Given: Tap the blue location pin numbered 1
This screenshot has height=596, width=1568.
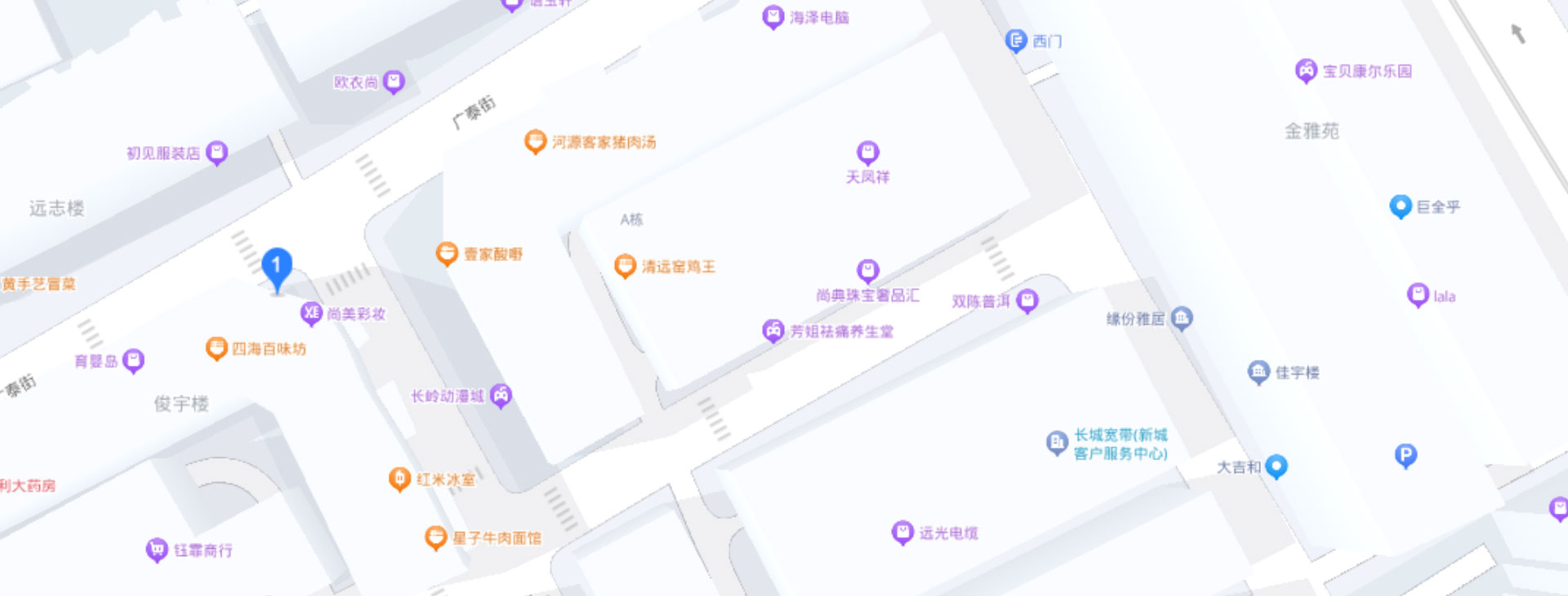Looking at the screenshot, I should (x=277, y=266).
